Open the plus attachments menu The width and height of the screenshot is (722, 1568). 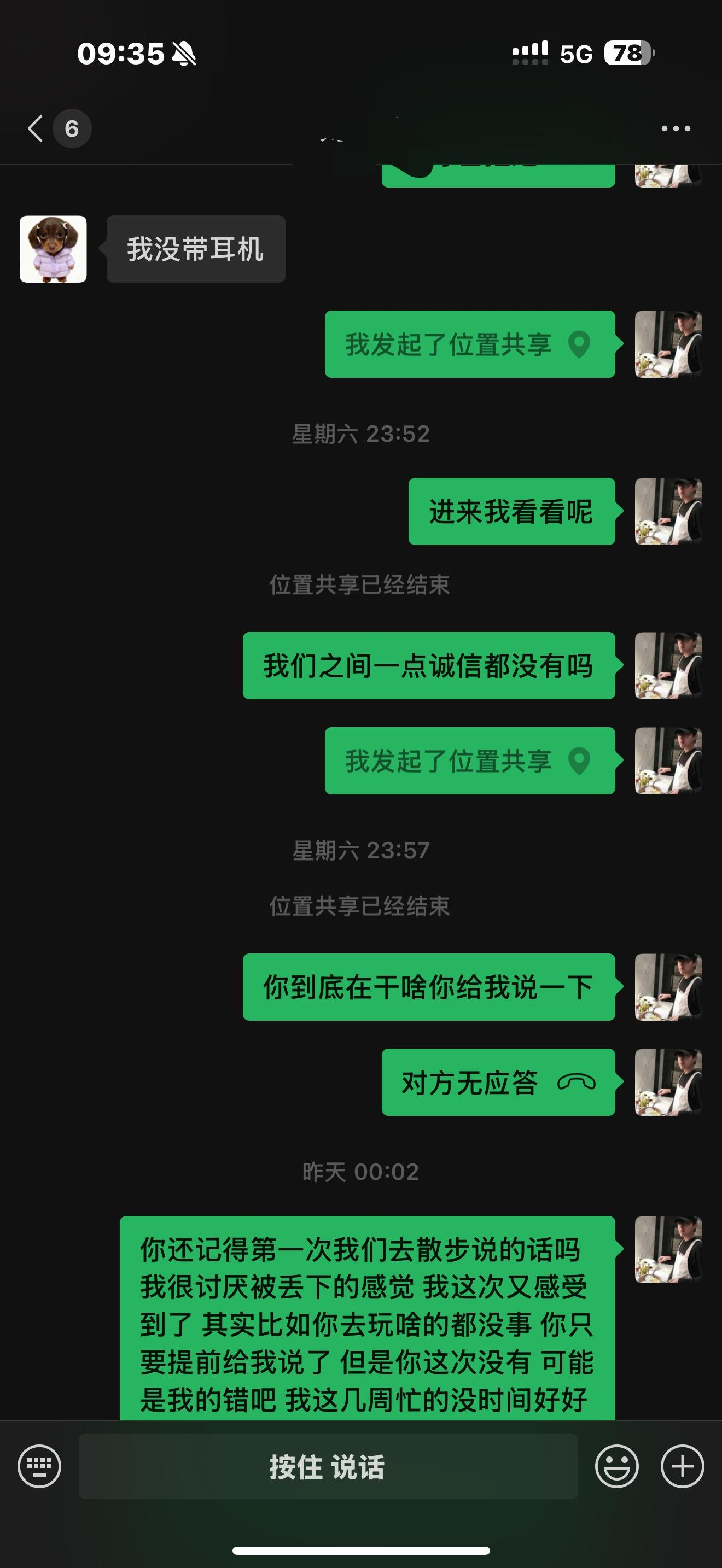(683, 1466)
